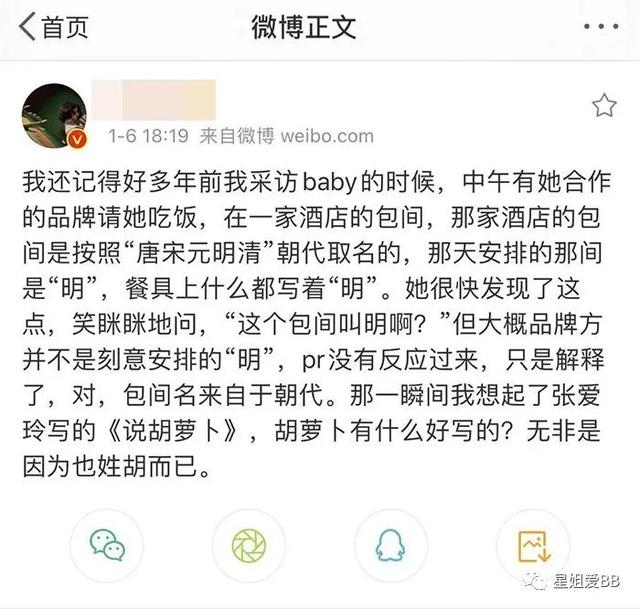Image resolution: width=640 pixels, height=609 pixels.
Task: Share the post to WeChat
Action: (107, 545)
